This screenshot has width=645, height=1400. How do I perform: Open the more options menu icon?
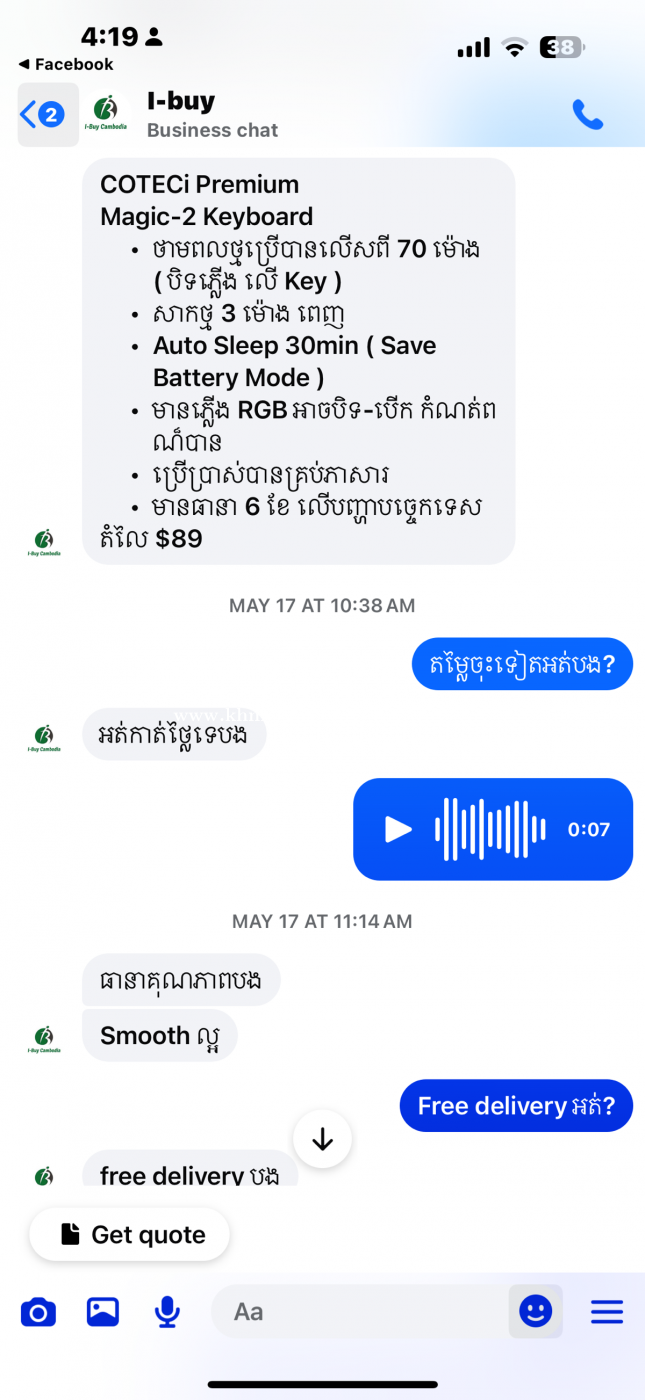[607, 1311]
